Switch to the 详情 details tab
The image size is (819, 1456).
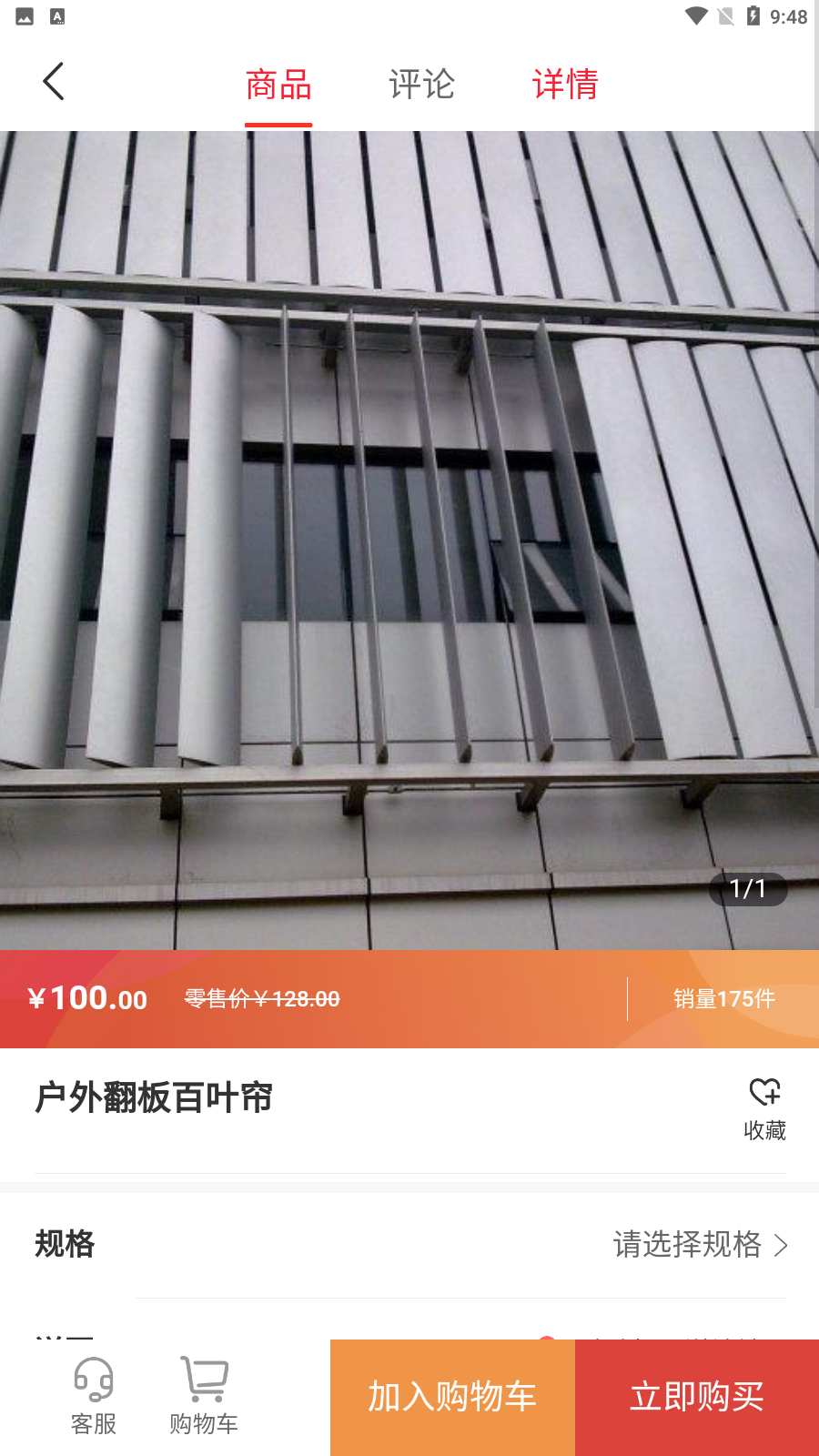click(x=565, y=84)
